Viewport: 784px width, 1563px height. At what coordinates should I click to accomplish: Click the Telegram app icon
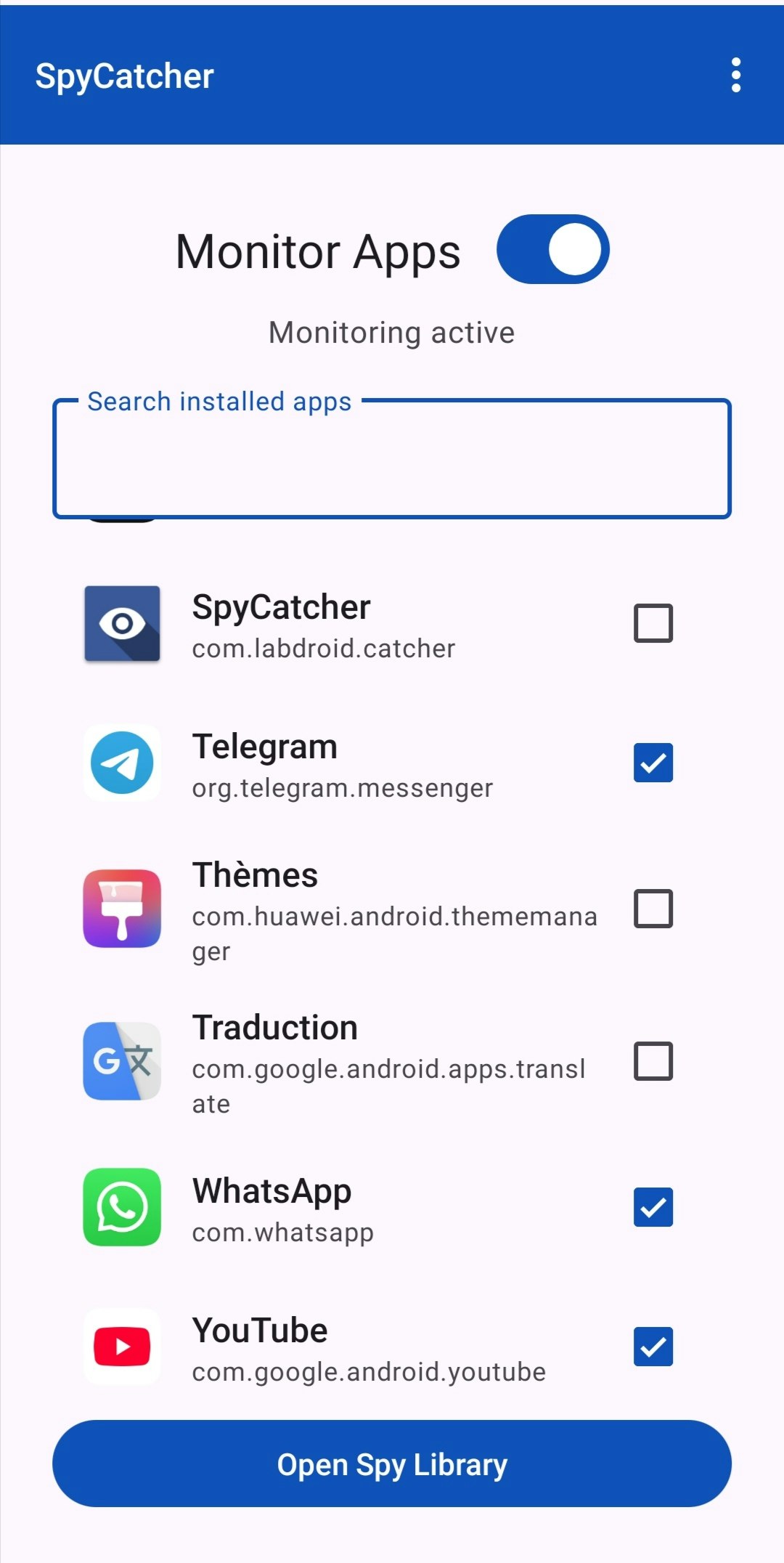point(121,763)
